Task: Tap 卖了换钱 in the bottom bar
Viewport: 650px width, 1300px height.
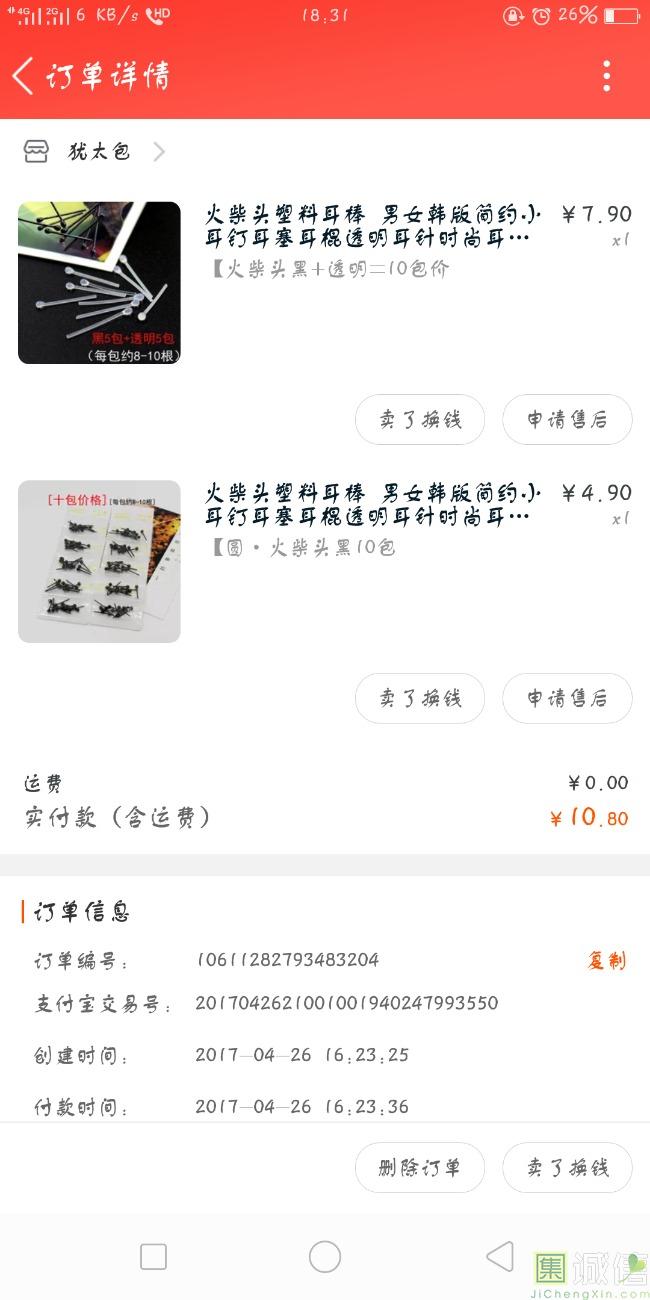Action: [567, 1168]
